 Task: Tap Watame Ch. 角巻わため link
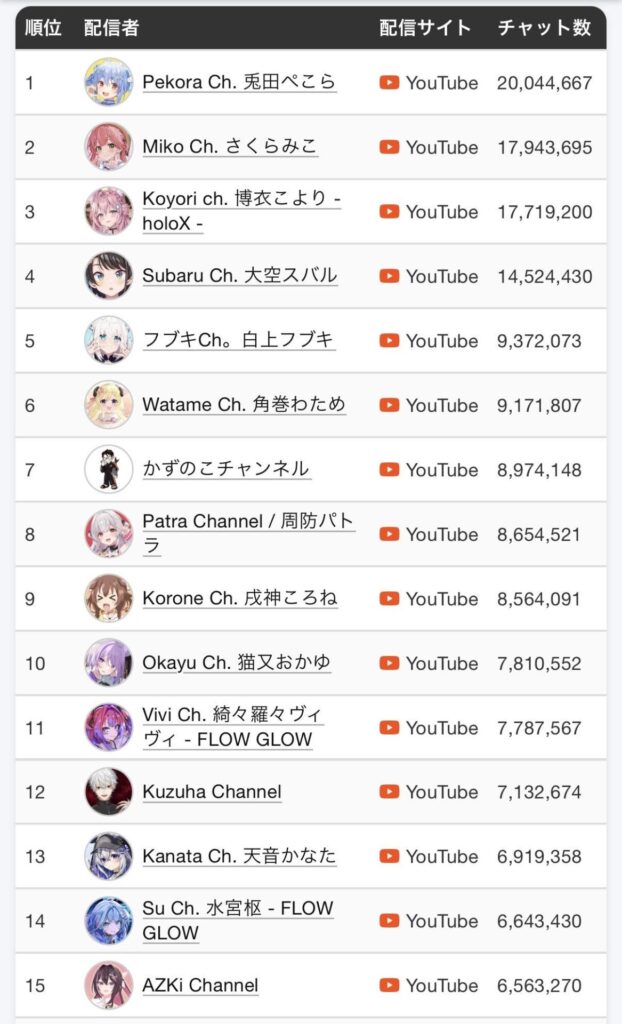pos(244,405)
